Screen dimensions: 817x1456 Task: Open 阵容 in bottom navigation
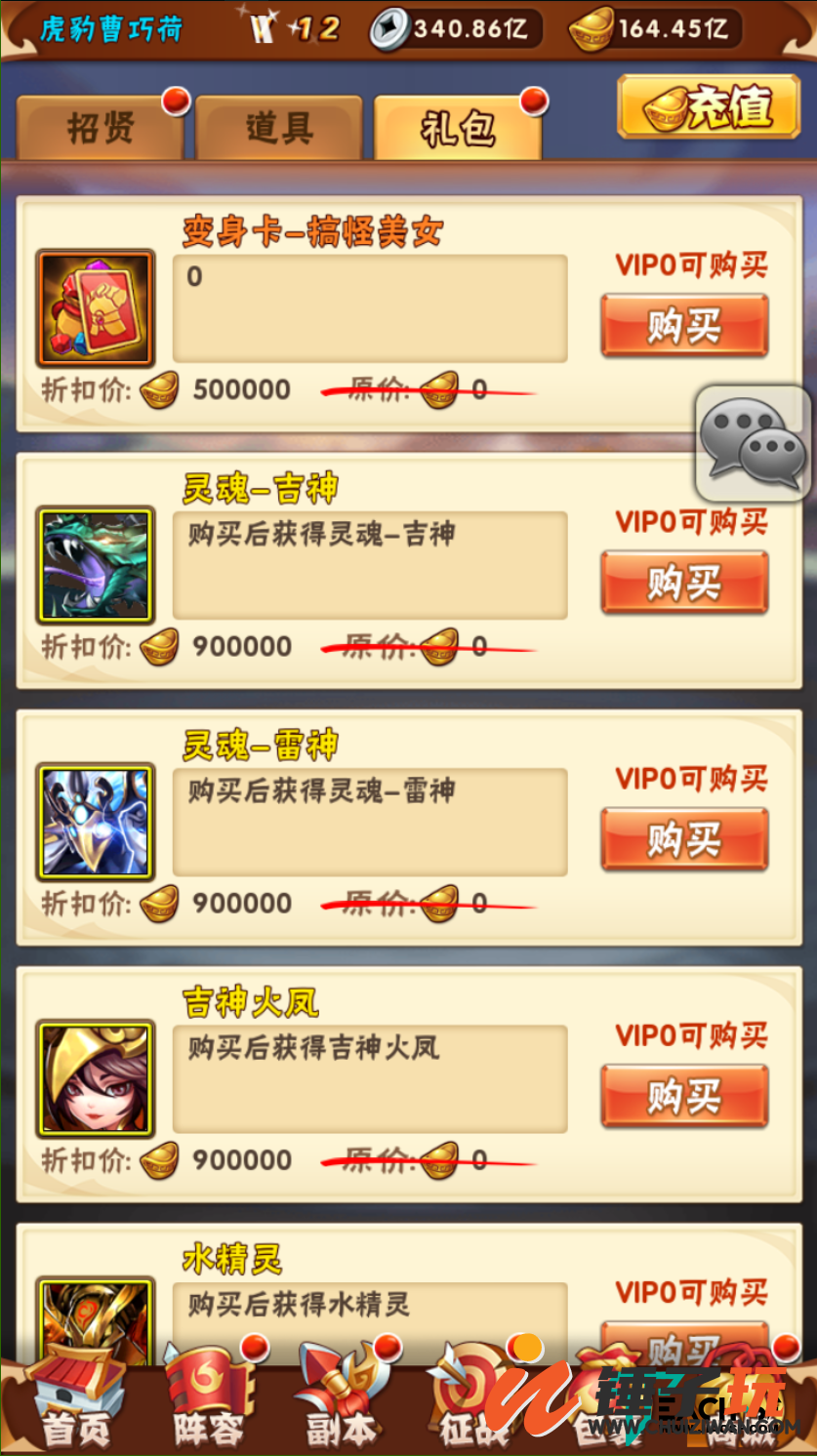click(x=209, y=1405)
